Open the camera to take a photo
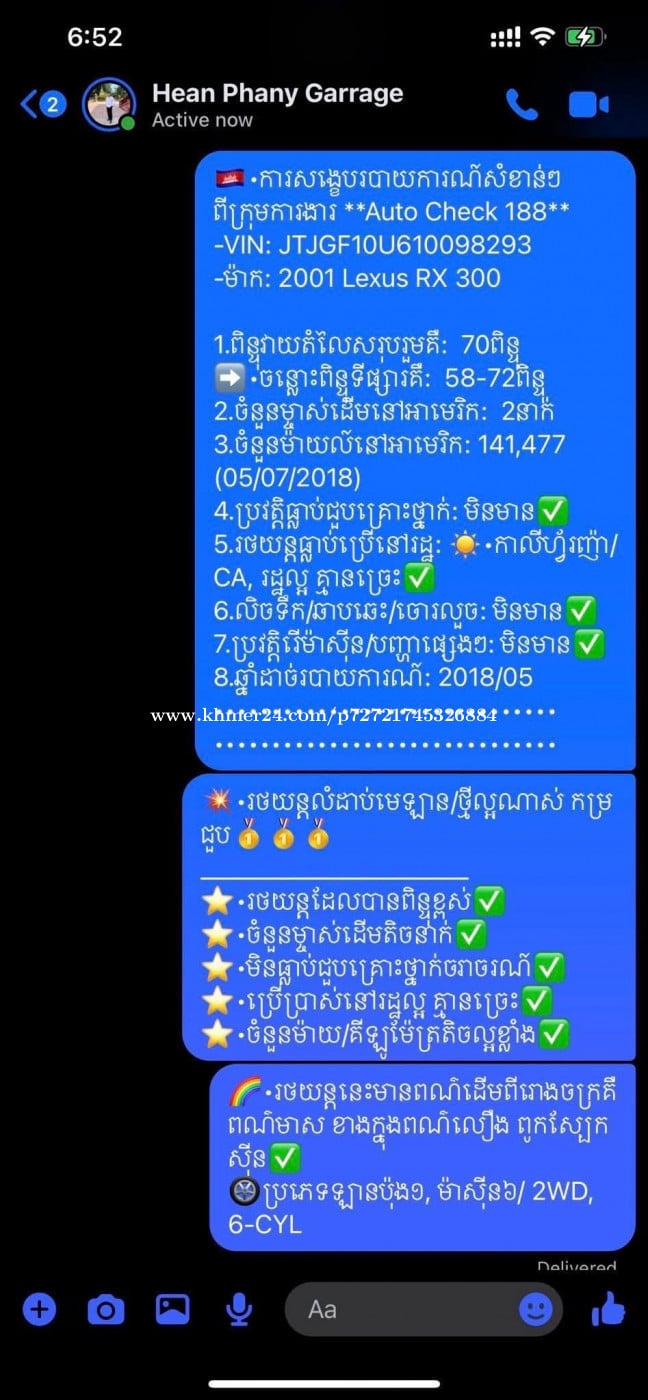Viewport: 648px width, 1400px height. click(105, 1308)
